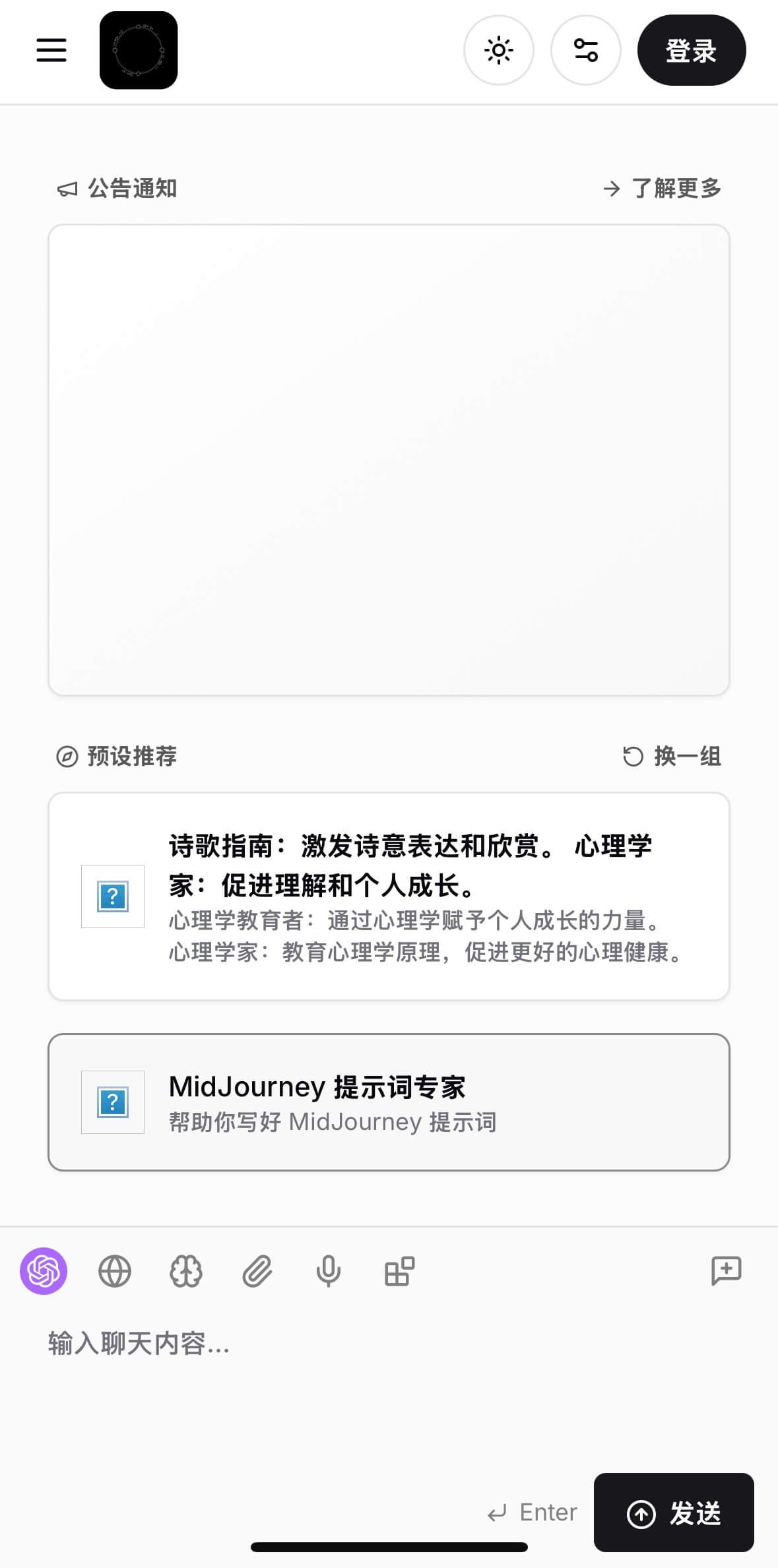778x1568 pixels.
Task: Select the 诗歌指南 preset card
Action: coord(389,896)
